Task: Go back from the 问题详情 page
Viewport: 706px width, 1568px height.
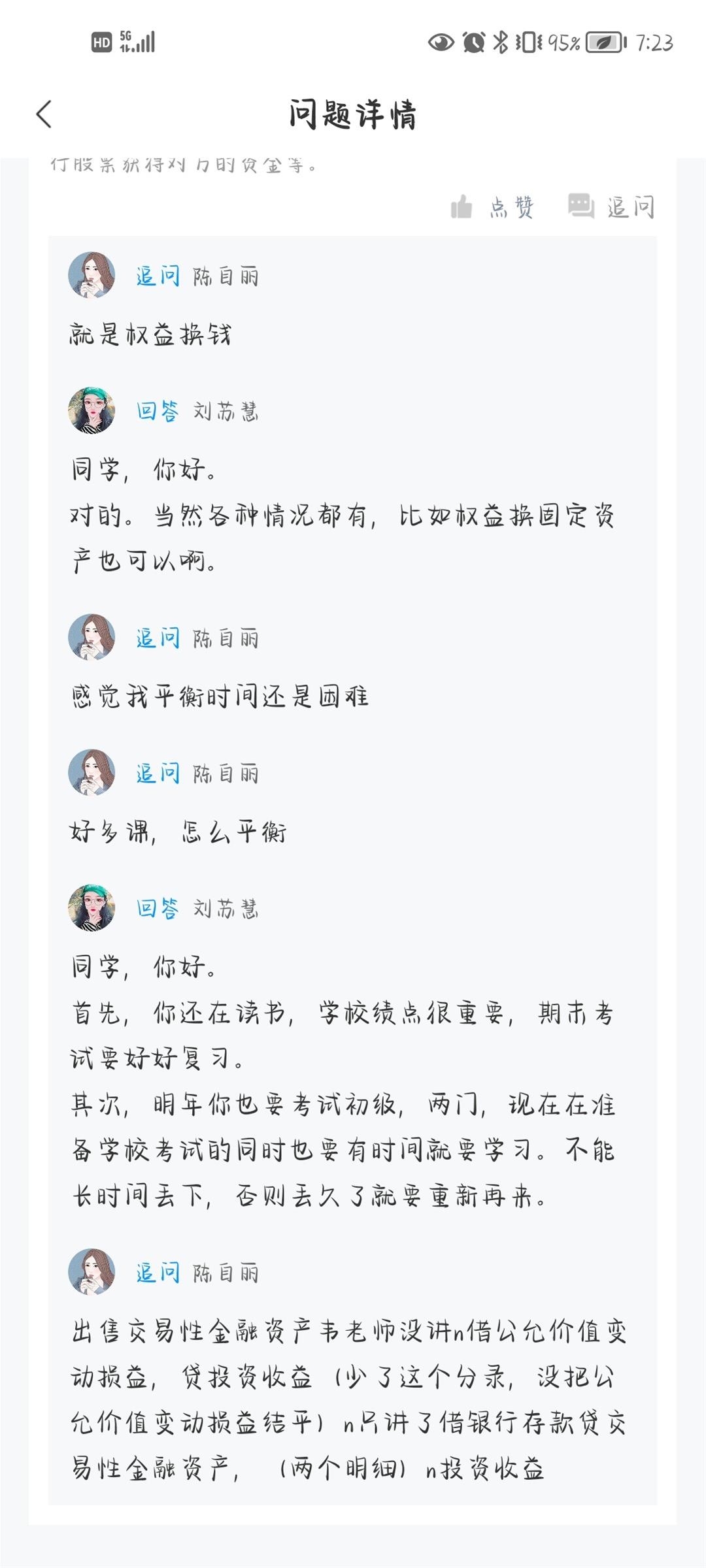Action: click(44, 114)
